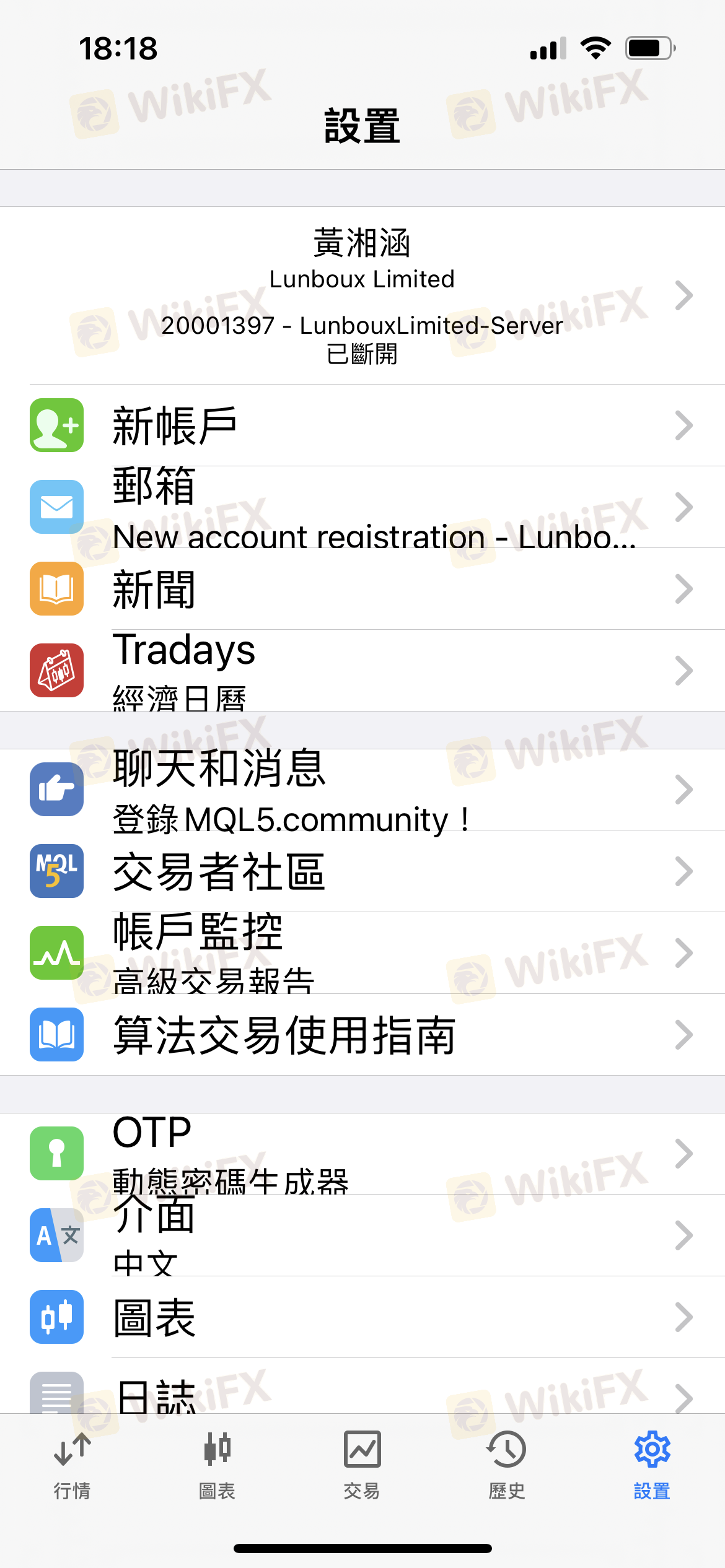Screen dimensions: 725x1568
Task: Open the 新帳戶 row
Action: (x=362, y=425)
